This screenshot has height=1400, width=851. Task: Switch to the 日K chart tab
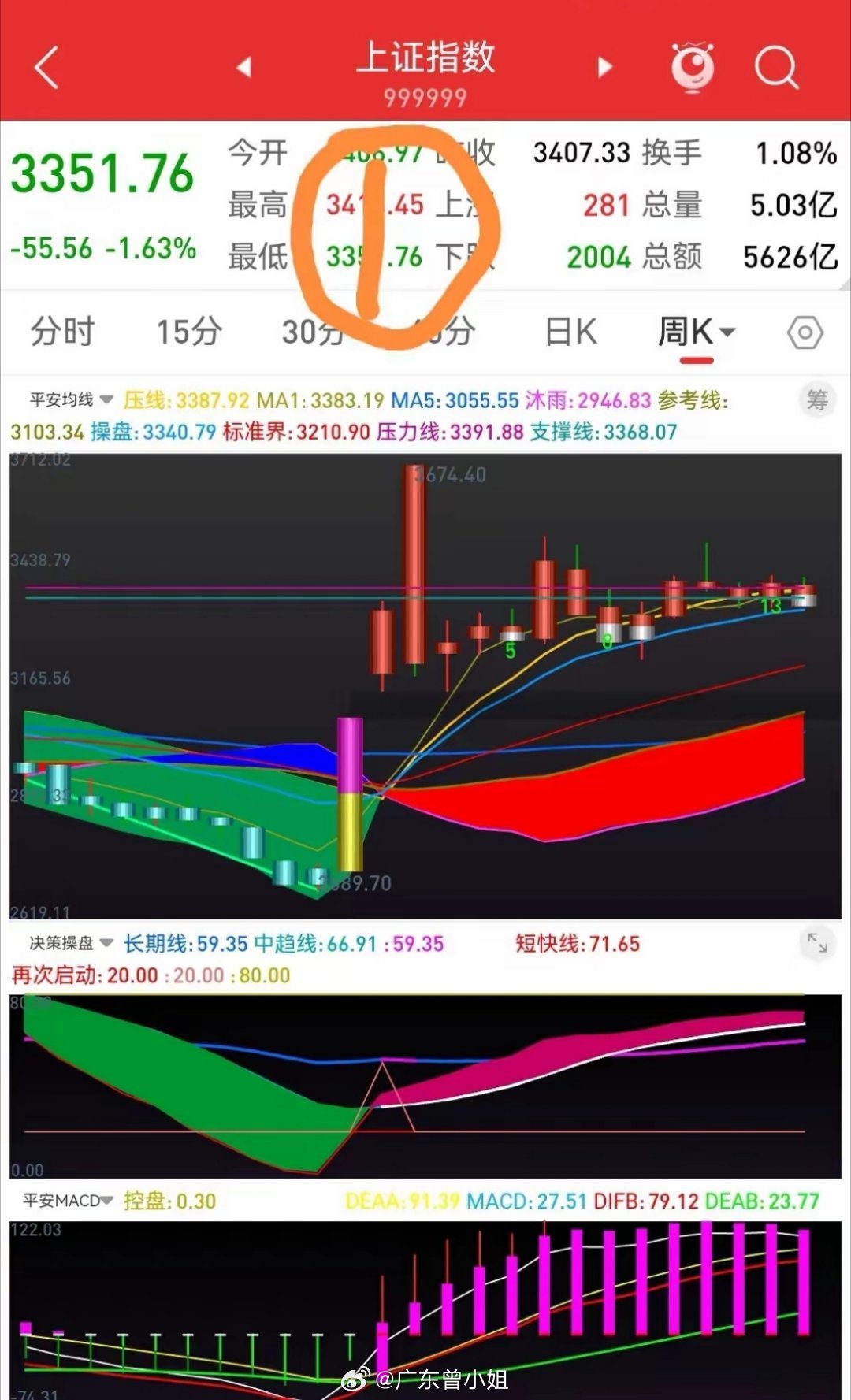pos(571,332)
